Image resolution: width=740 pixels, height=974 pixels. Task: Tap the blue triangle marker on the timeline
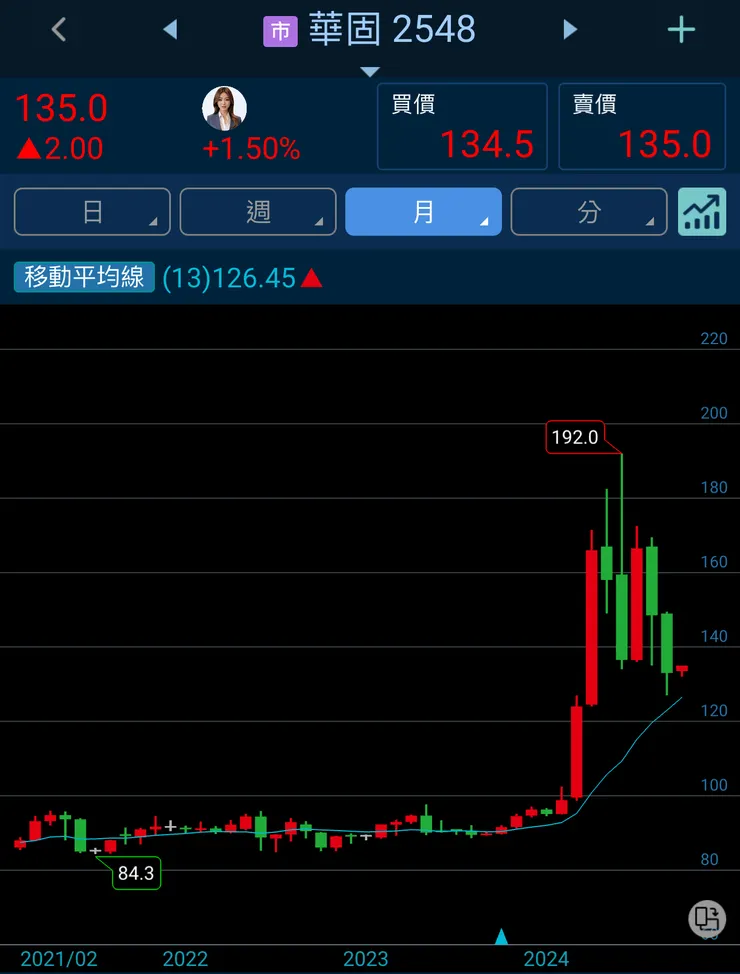coord(502,937)
